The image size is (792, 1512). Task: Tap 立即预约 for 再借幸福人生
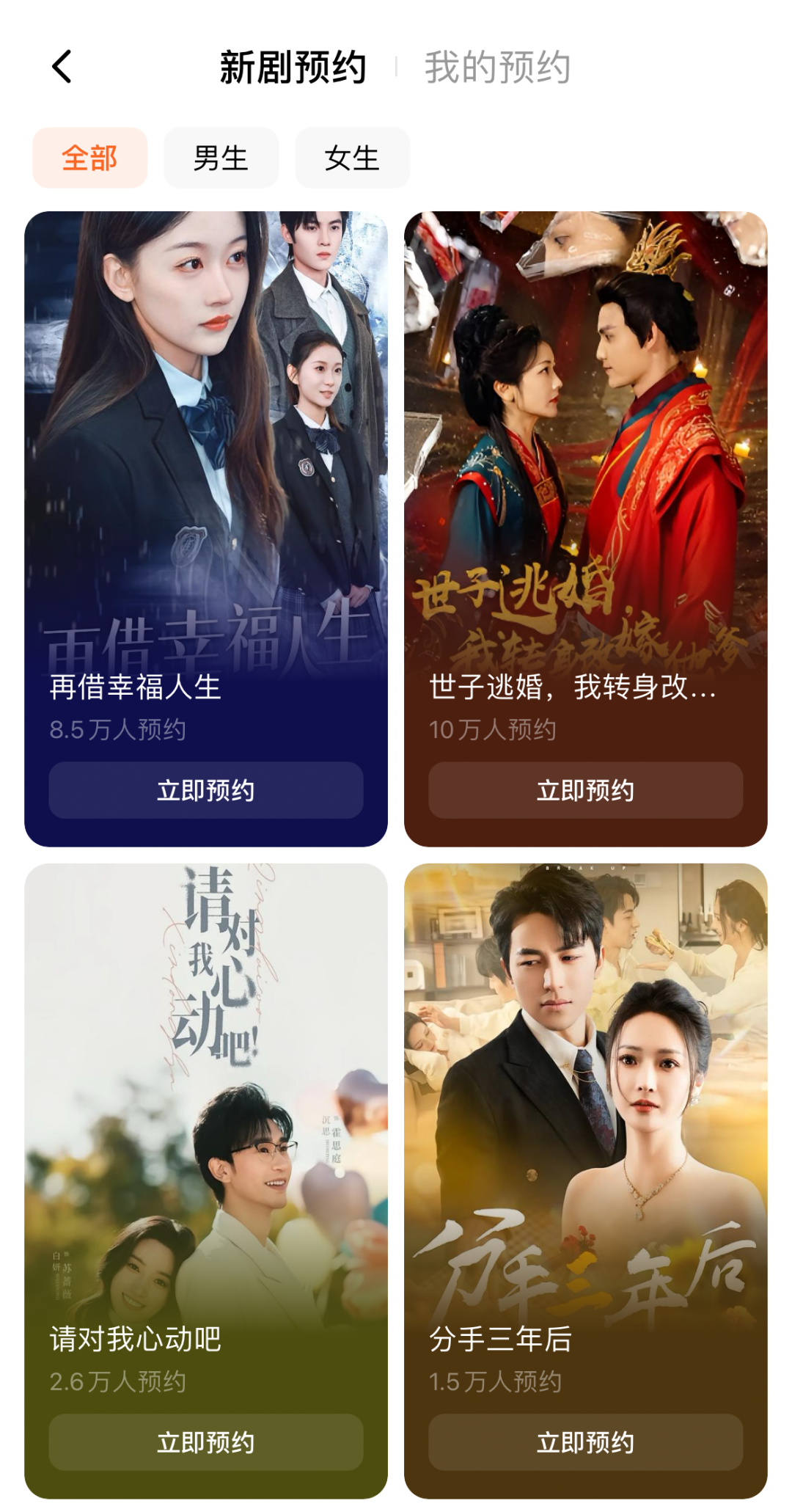(206, 790)
